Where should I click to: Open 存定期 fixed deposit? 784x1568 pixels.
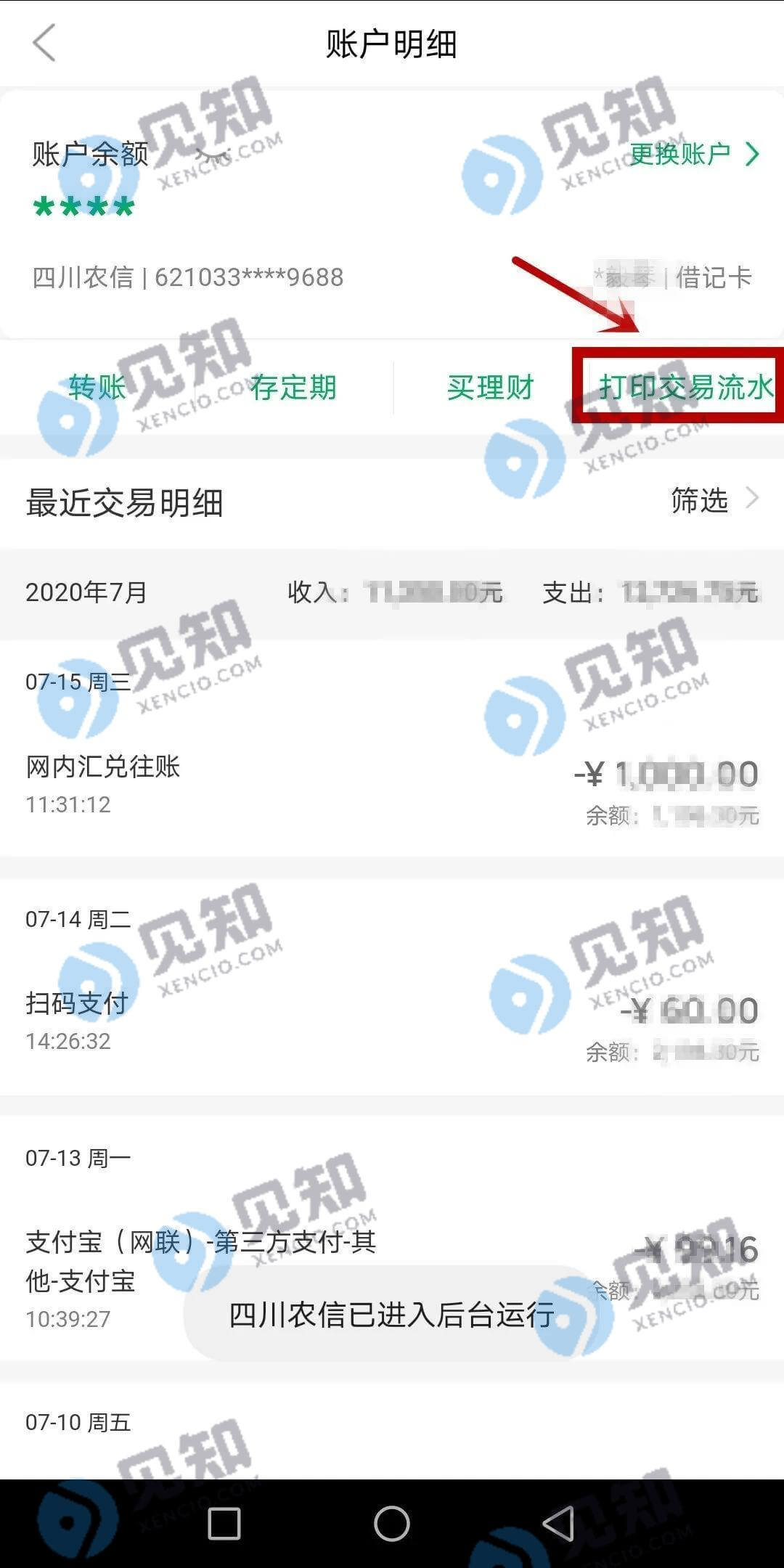tap(293, 388)
